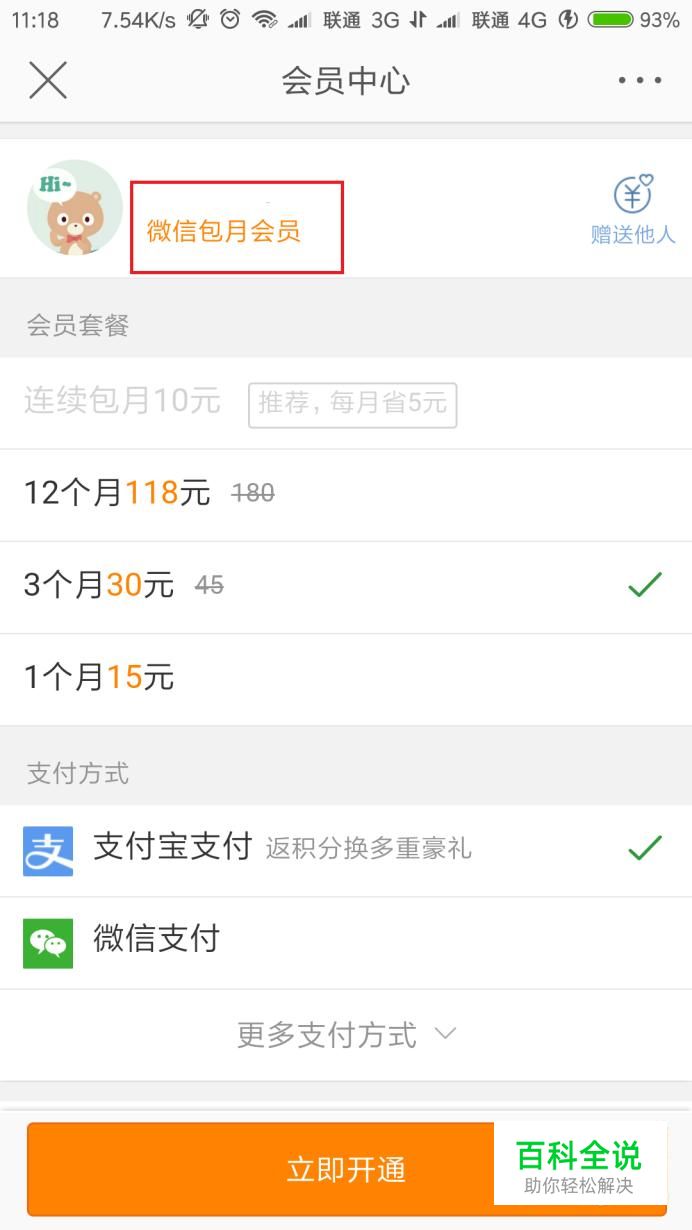692x1230 pixels.
Task: Pick the 1个月15元 plan
Action: coord(346,679)
